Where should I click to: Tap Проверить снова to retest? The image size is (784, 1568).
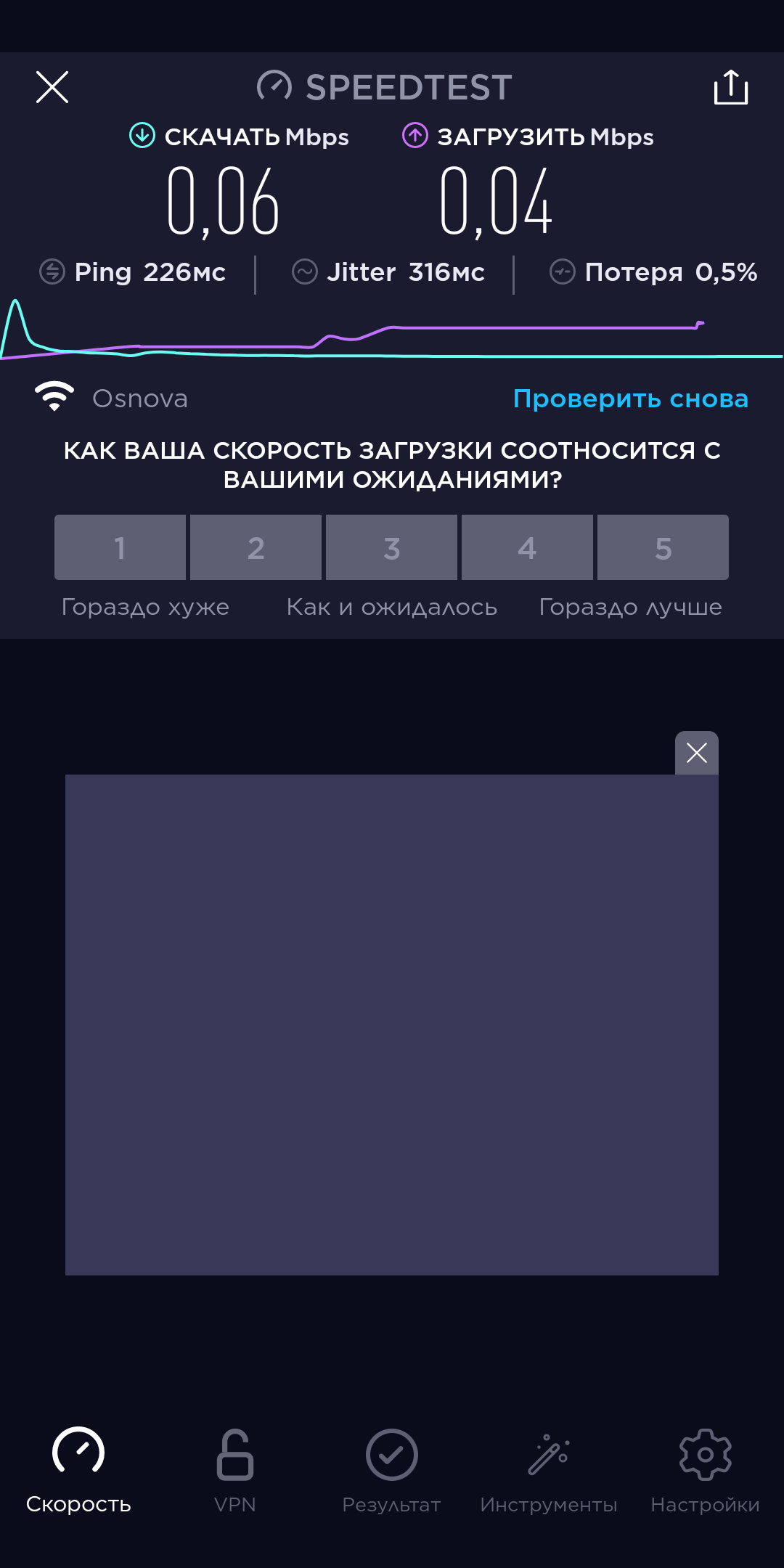point(630,399)
